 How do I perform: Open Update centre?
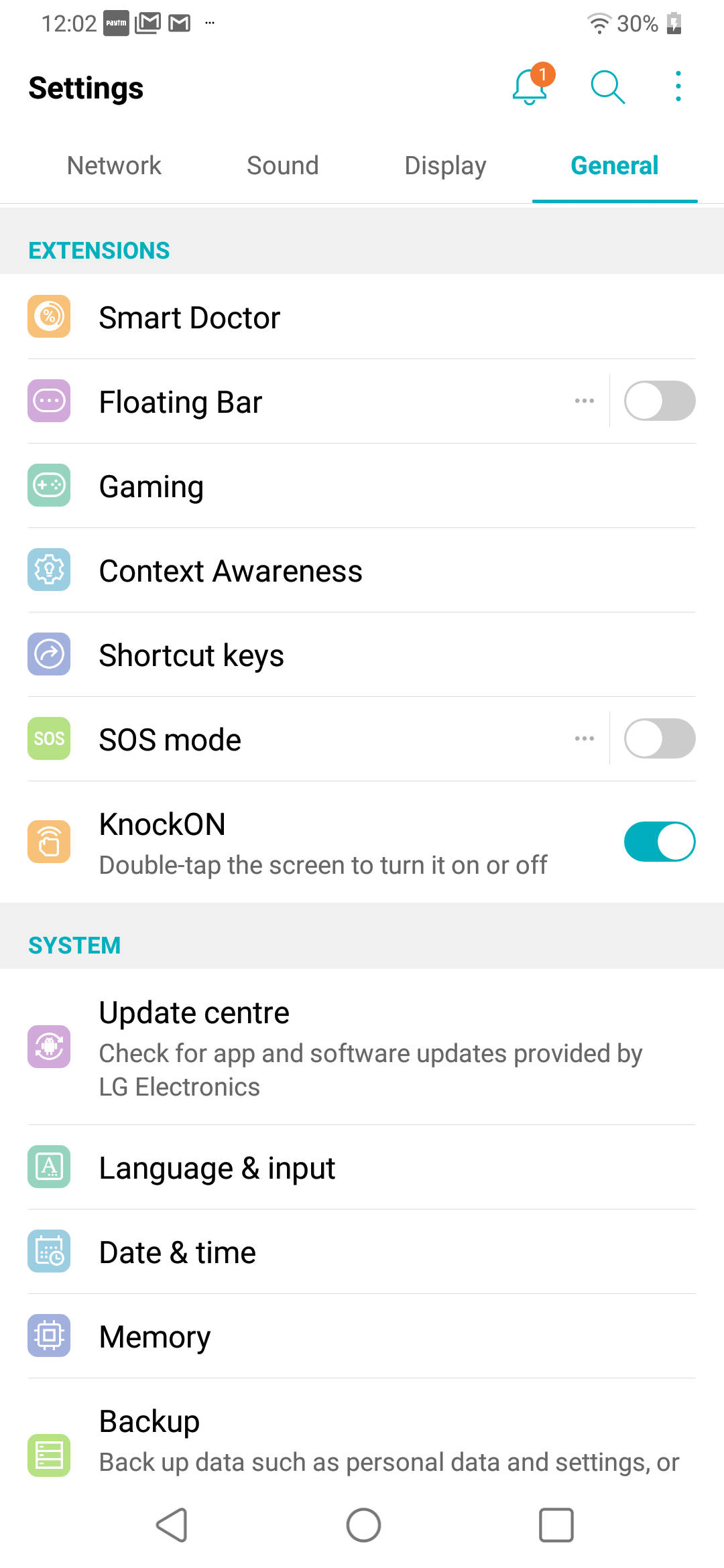(362, 1047)
